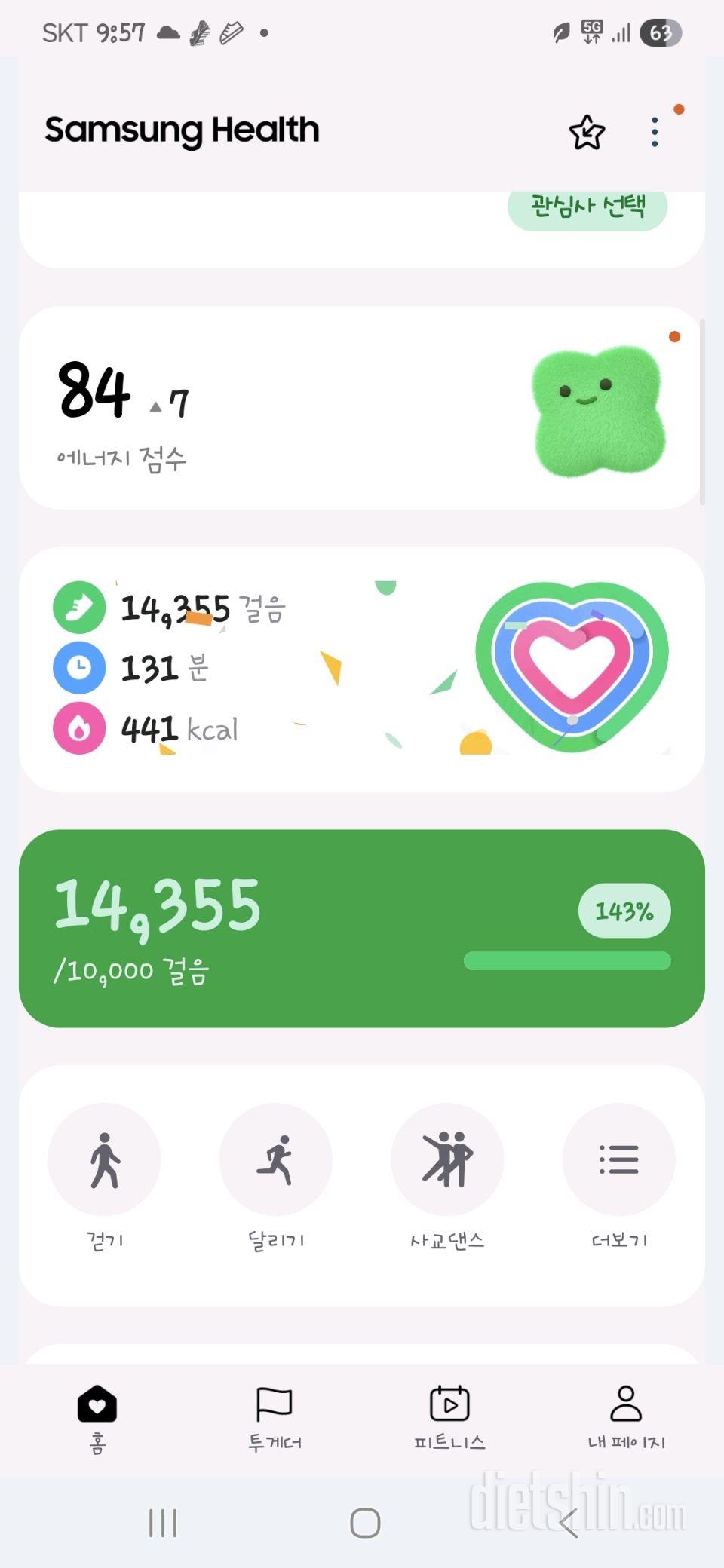The width and height of the screenshot is (724, 1568).
Task: Switch to the 내 페이지 tab
Action: coord(626,1417)
